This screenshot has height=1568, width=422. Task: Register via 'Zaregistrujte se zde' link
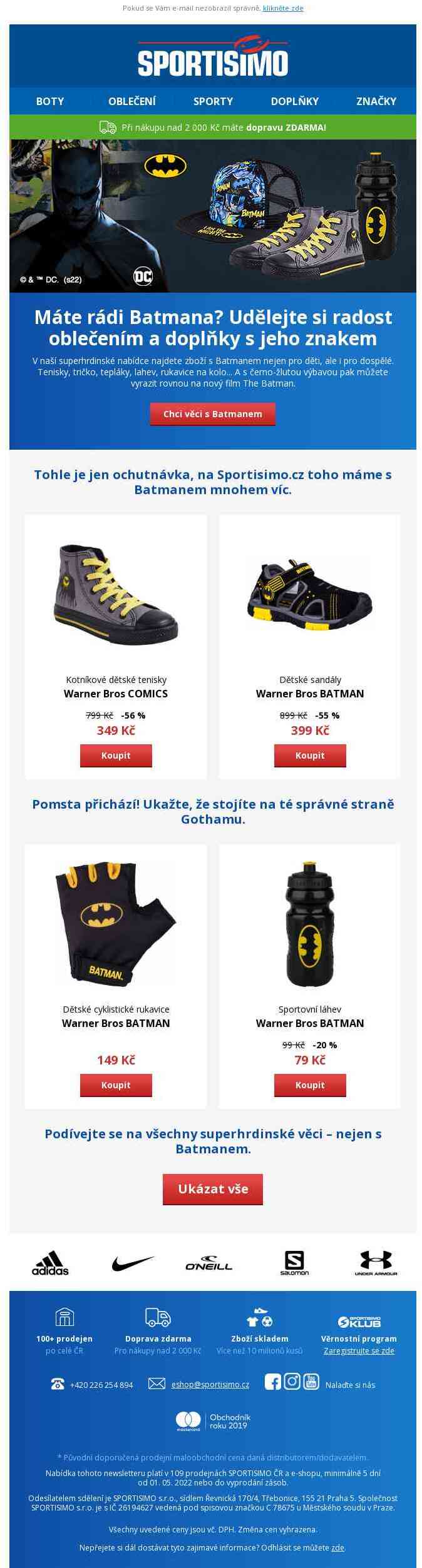pos(359,1350)
